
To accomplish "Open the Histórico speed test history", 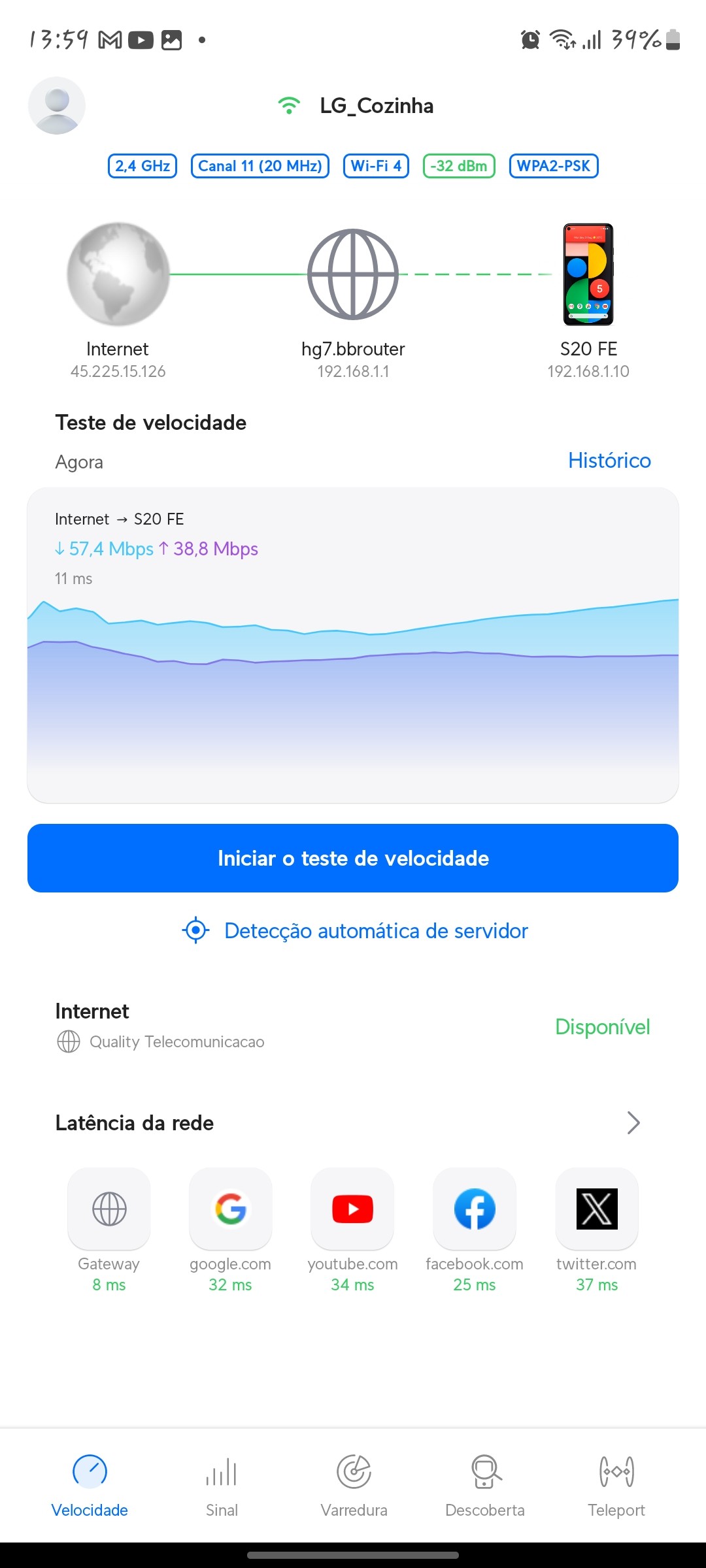I will click(609, 461).
